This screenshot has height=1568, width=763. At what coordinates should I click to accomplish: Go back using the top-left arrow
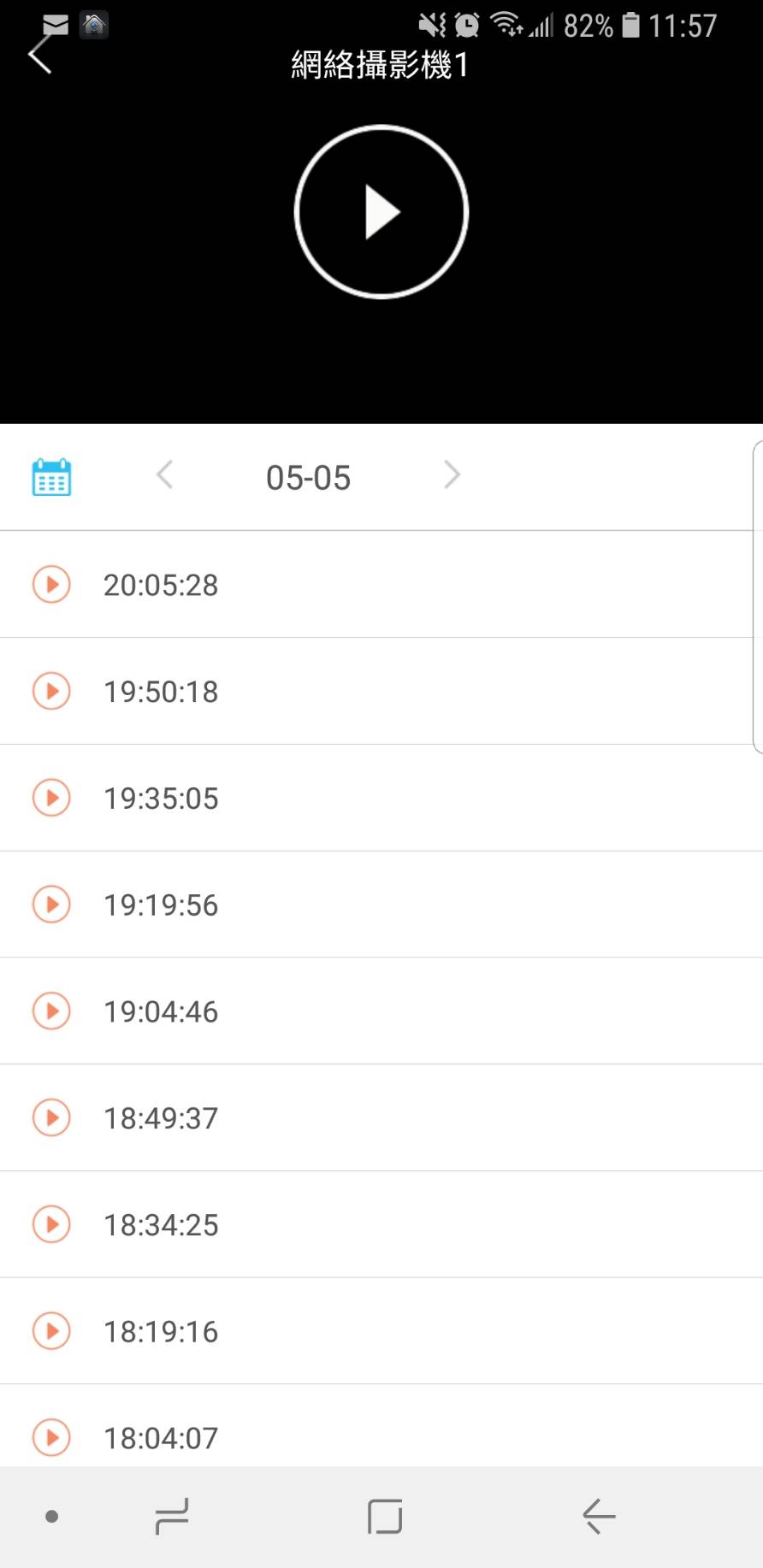[39, 56]
